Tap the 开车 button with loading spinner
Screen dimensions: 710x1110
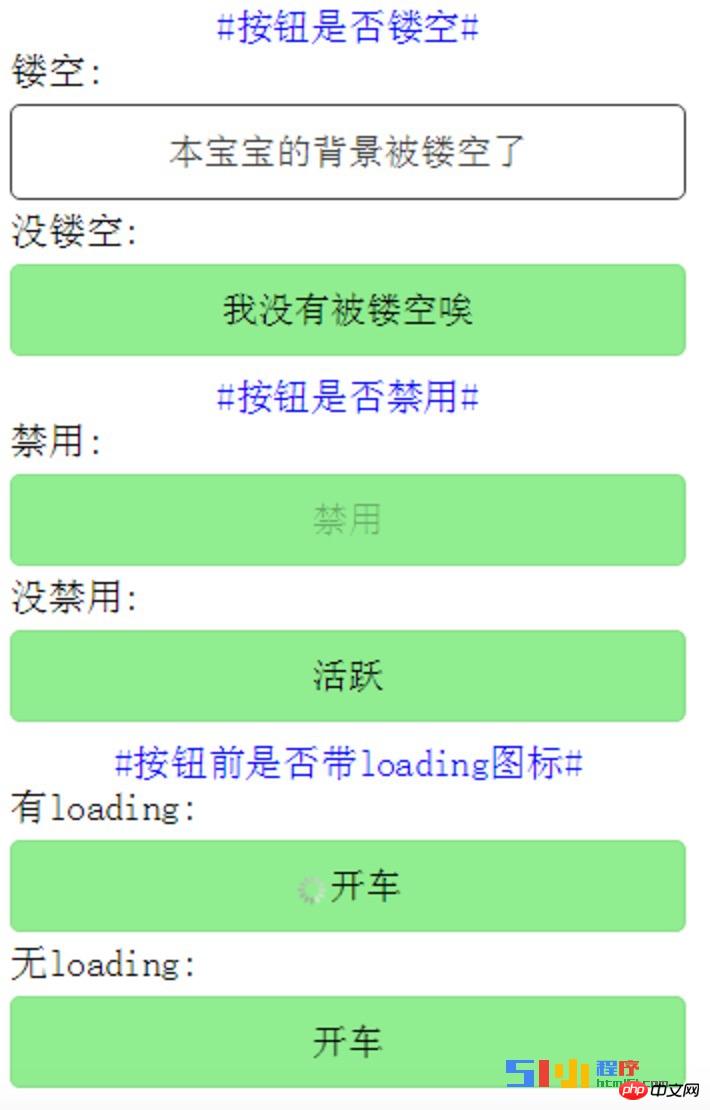tap(347, 886)
